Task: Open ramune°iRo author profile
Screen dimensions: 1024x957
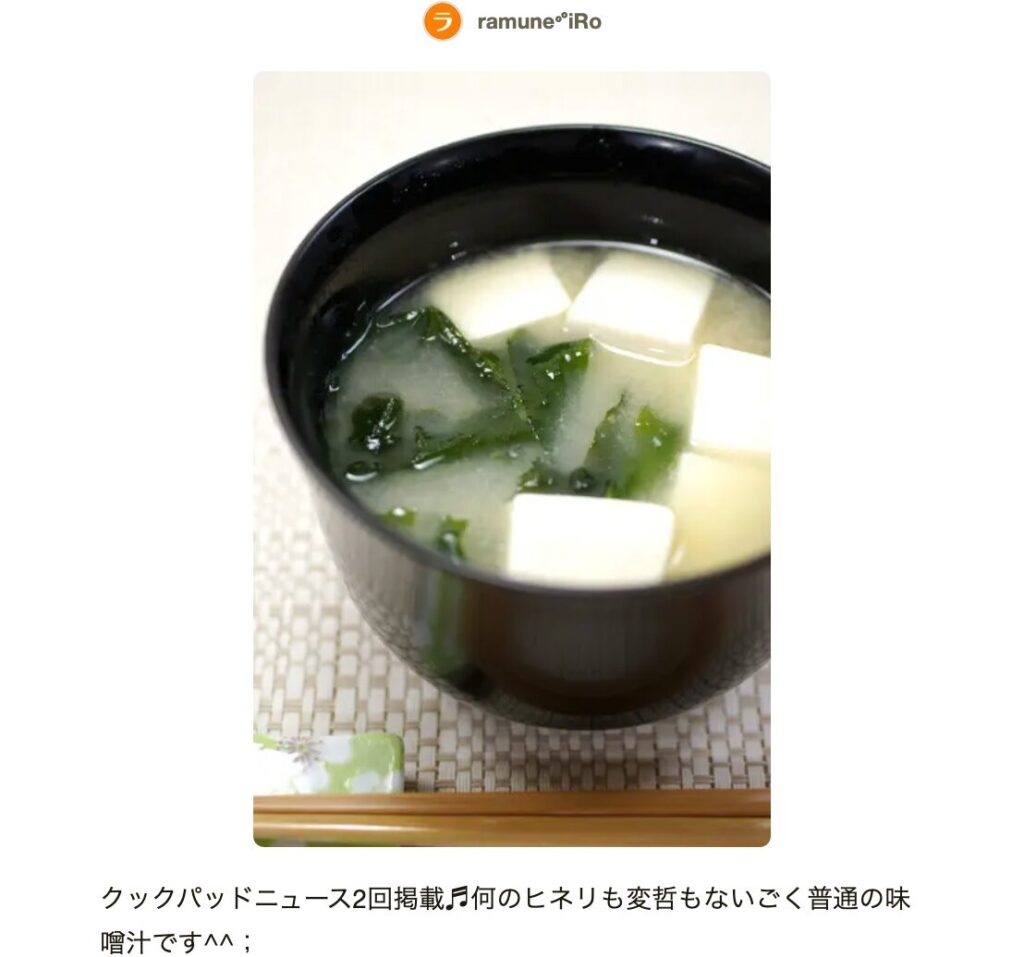Action: [538, 21]
